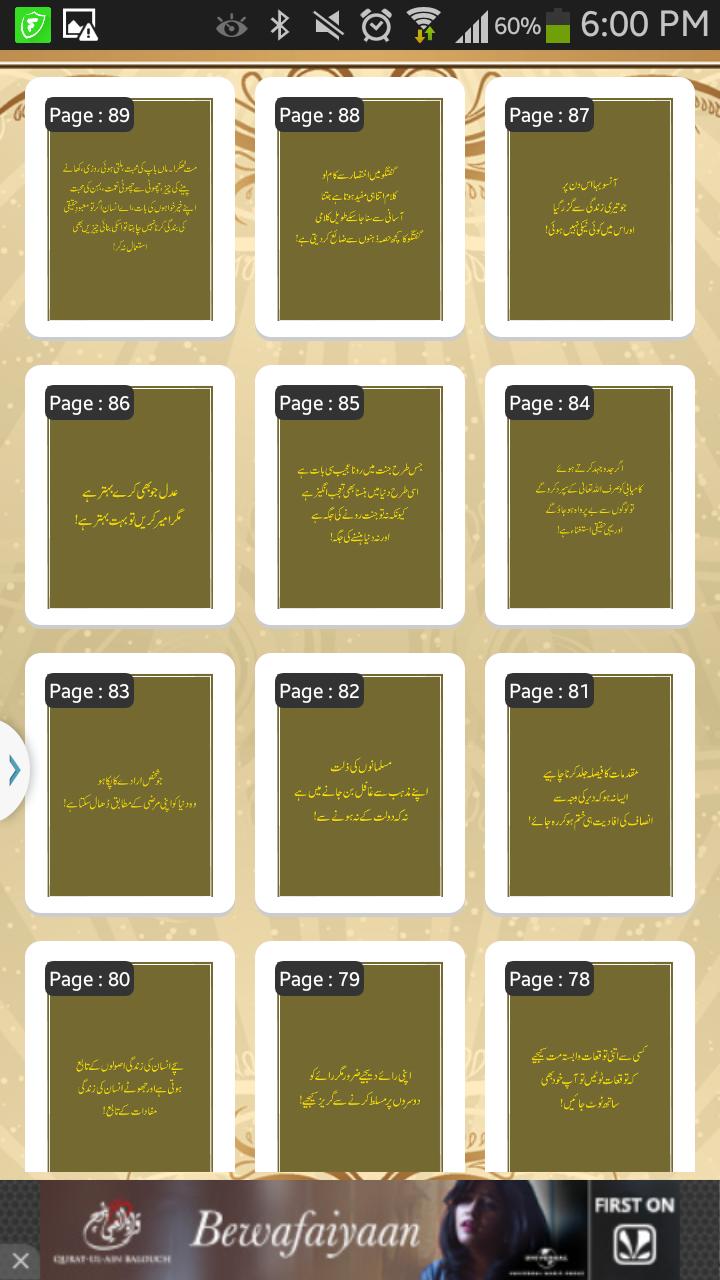View Page 87
The image size is (720, 1280).
590,208
